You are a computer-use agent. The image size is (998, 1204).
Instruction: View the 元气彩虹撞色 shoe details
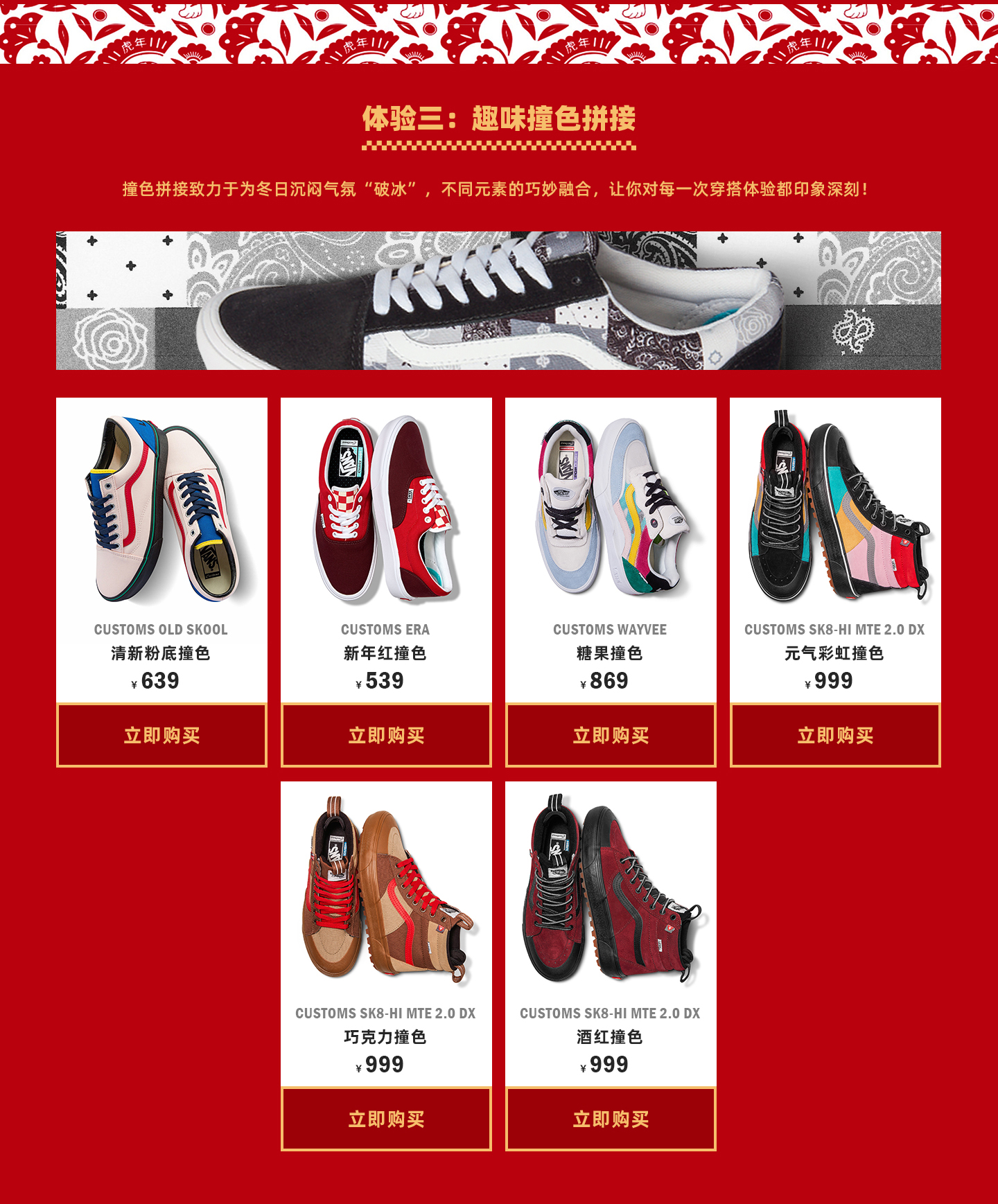(835, 513)
